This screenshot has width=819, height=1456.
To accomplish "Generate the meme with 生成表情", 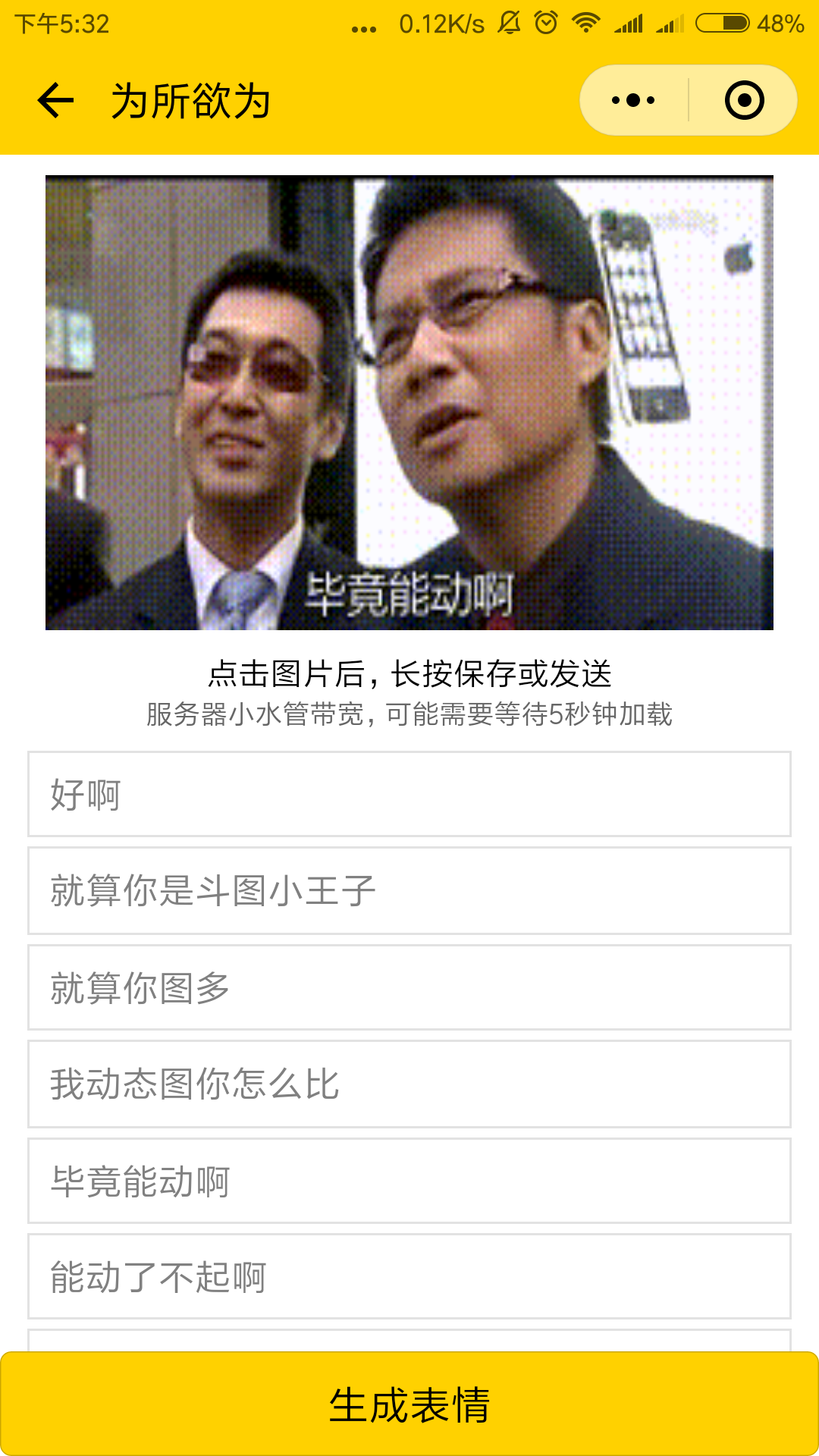I will click(x=409, y=1404).
